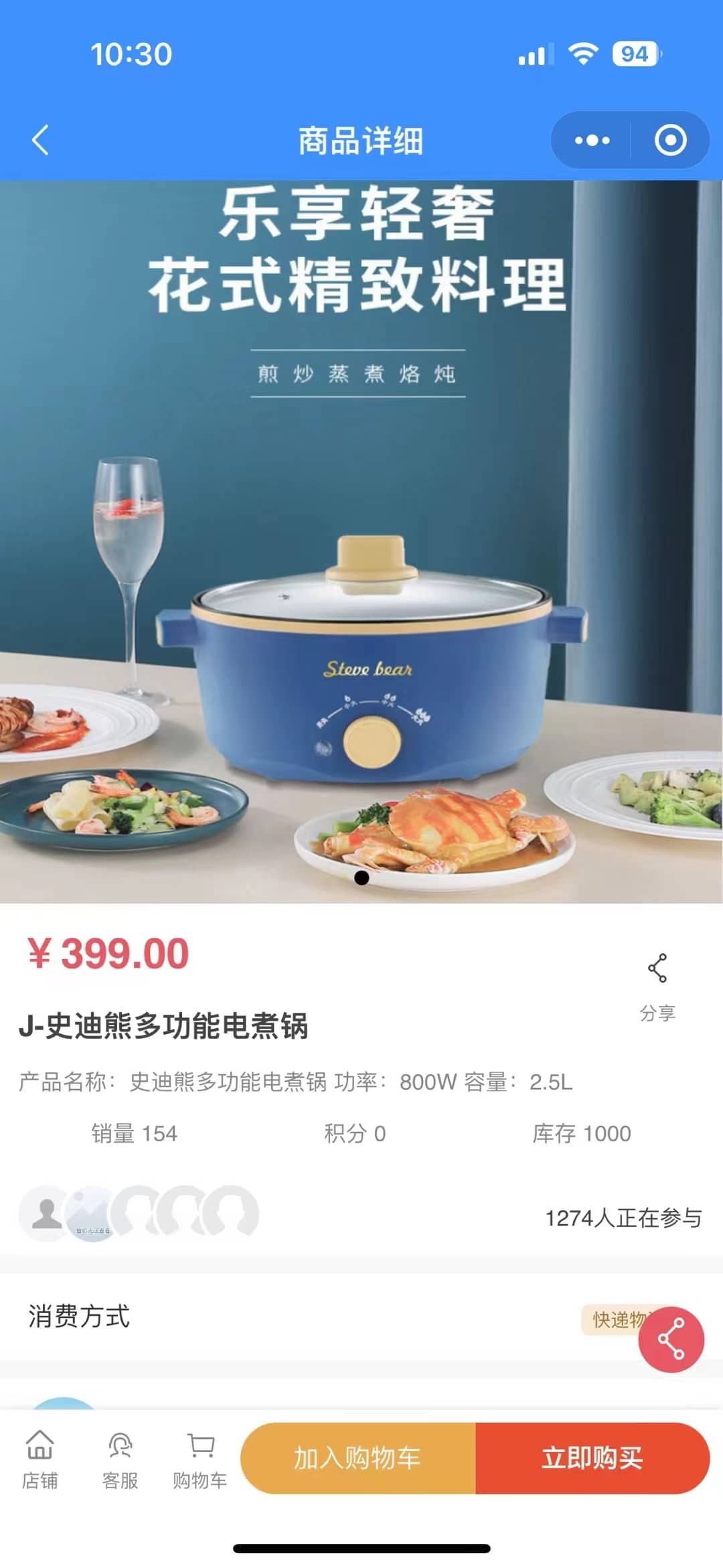The width and height of the screenshot is (723, 1568).
Task: Add the cooker with 加入购物车
Action: [358, 1457]
